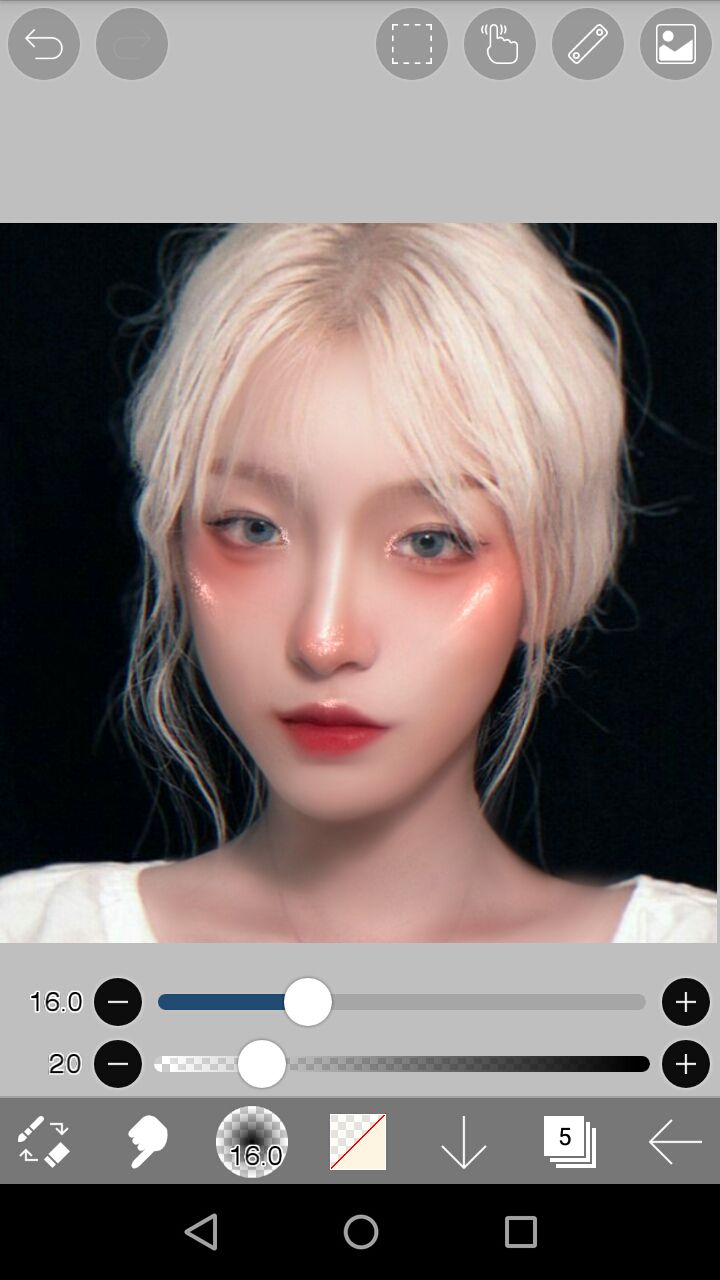Decrease brush thickness with minus button
The width and height of the screenshot is (720, 1280).
[x=118, y=1002]
